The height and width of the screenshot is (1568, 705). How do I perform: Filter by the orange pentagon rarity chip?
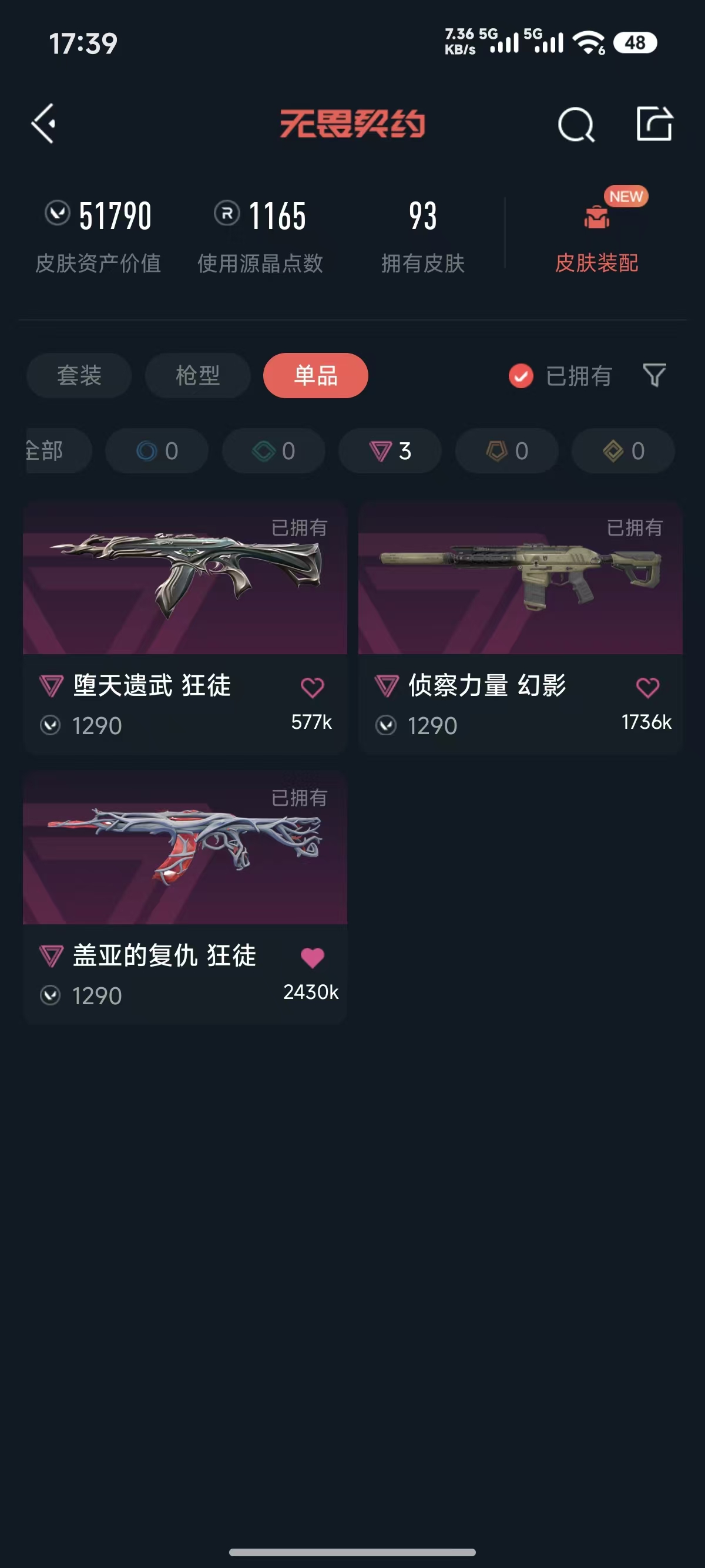[x=506, y=451]
